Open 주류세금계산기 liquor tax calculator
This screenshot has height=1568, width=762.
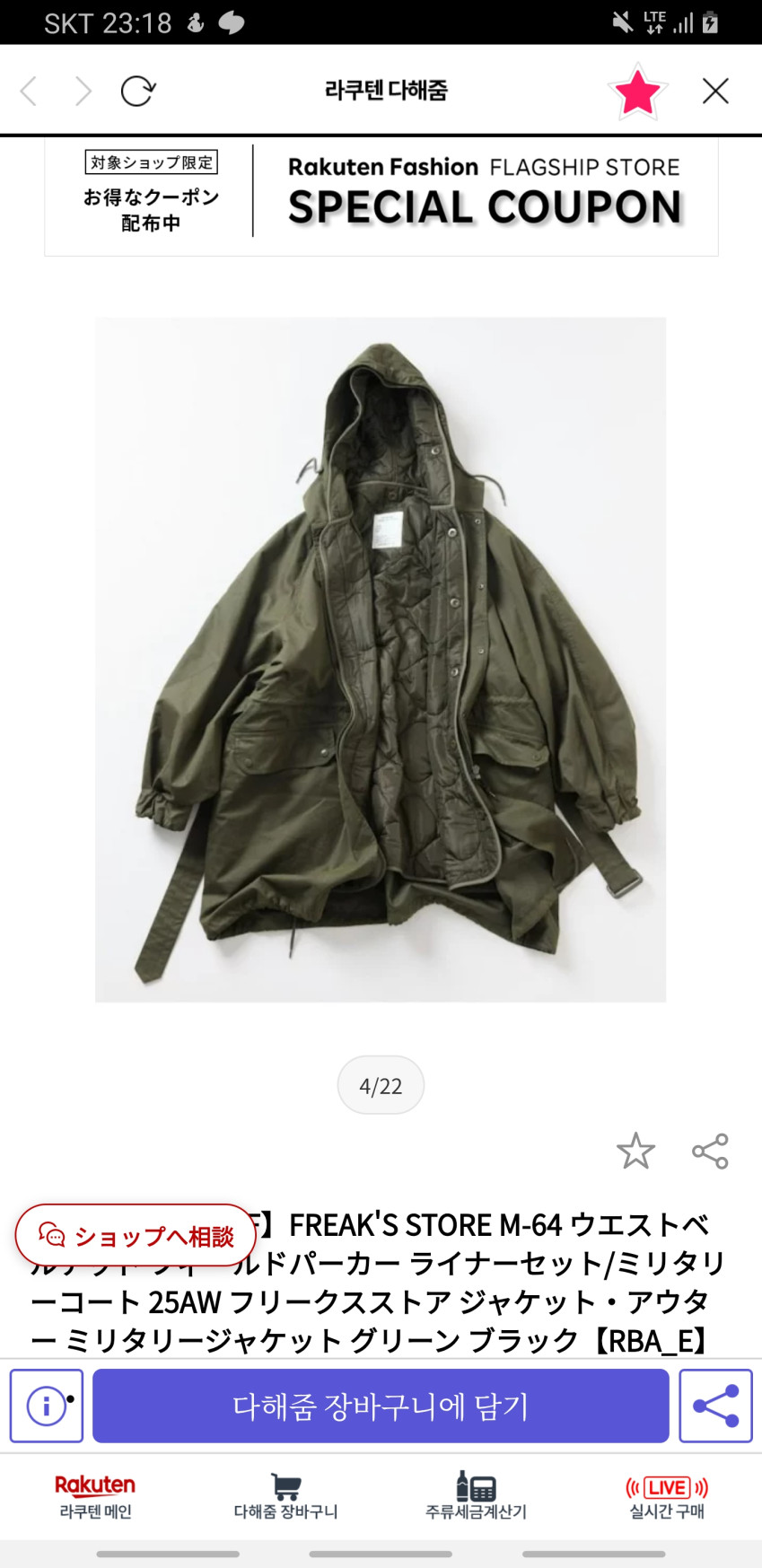coord(476,1496)
